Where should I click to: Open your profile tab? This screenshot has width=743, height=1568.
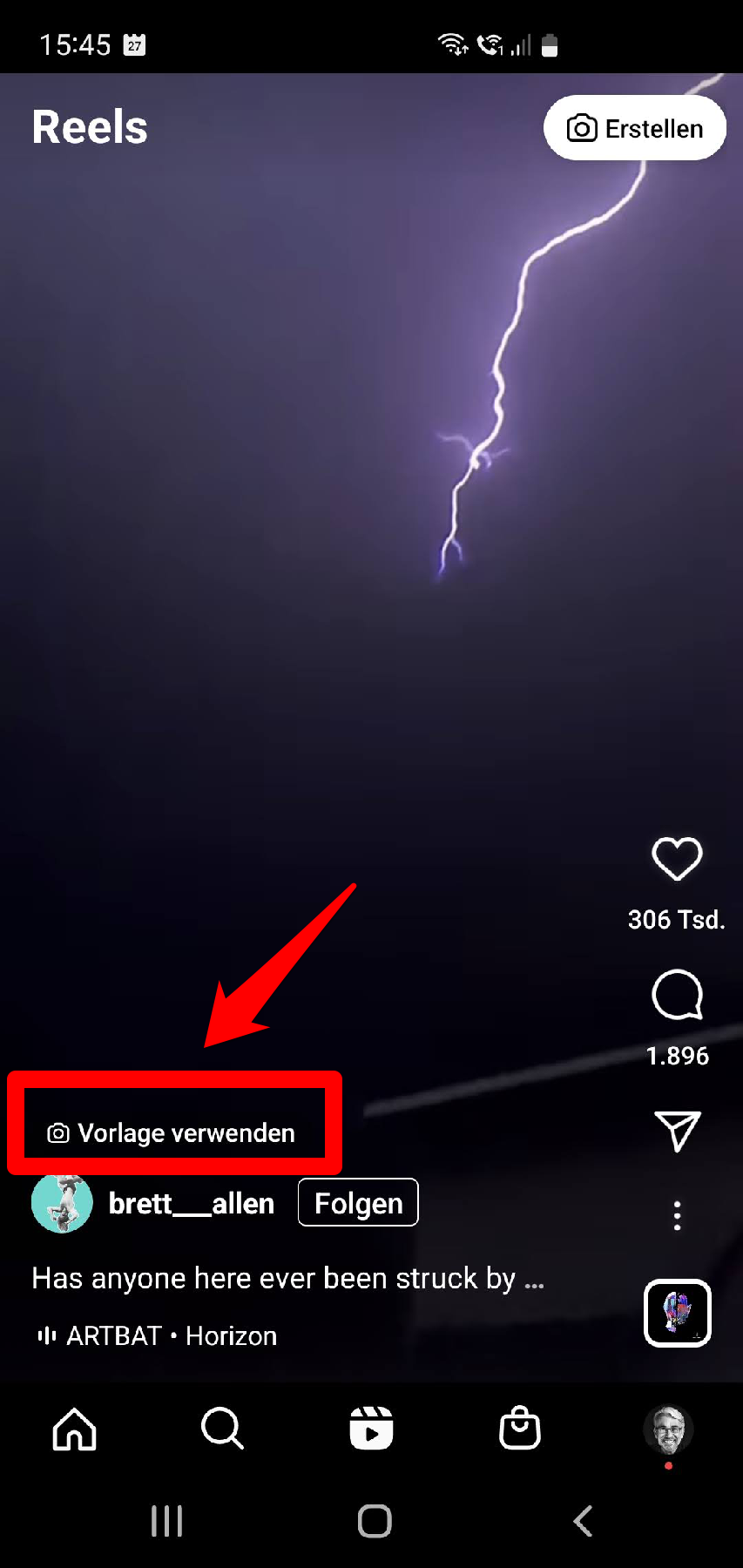(x=668, y=1429)
